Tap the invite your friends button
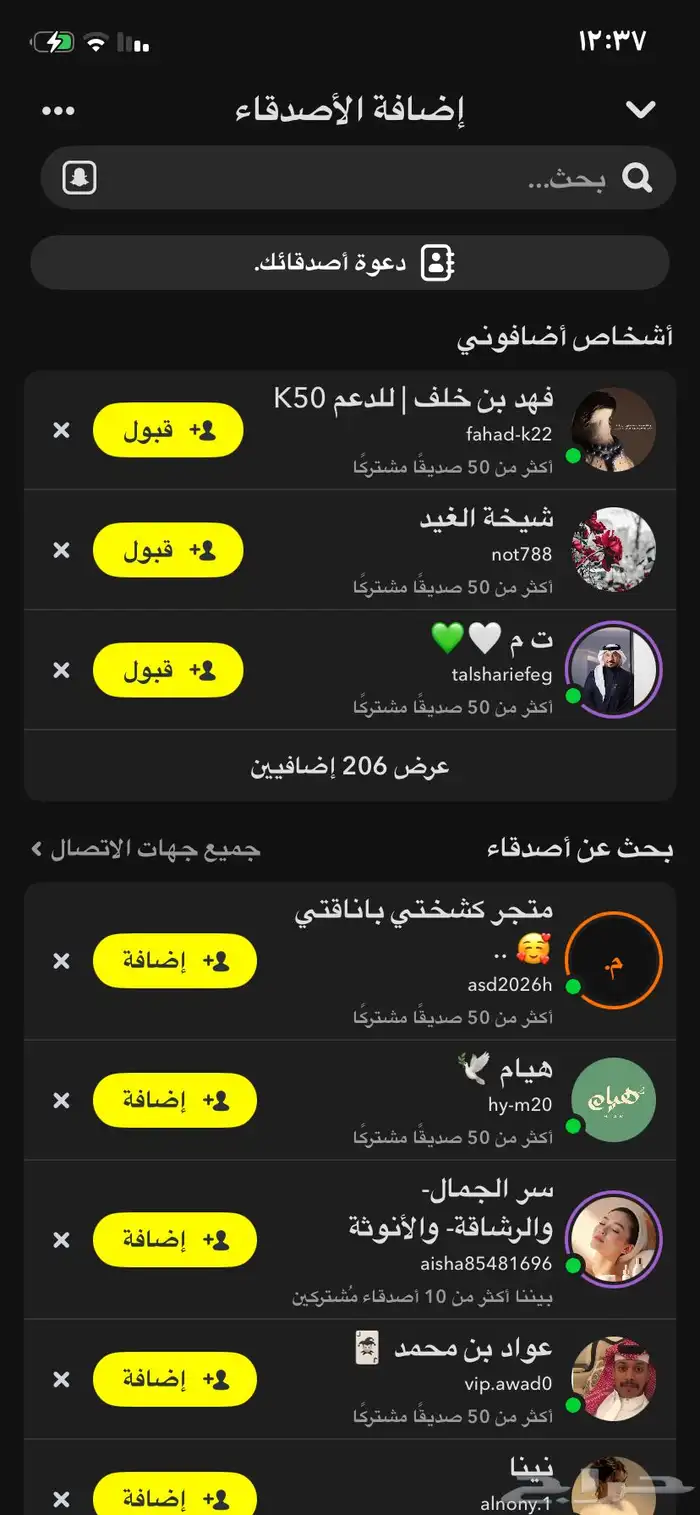Viewport: 700px width, 1515px height. pyautogui.click(x=350, y=263)
